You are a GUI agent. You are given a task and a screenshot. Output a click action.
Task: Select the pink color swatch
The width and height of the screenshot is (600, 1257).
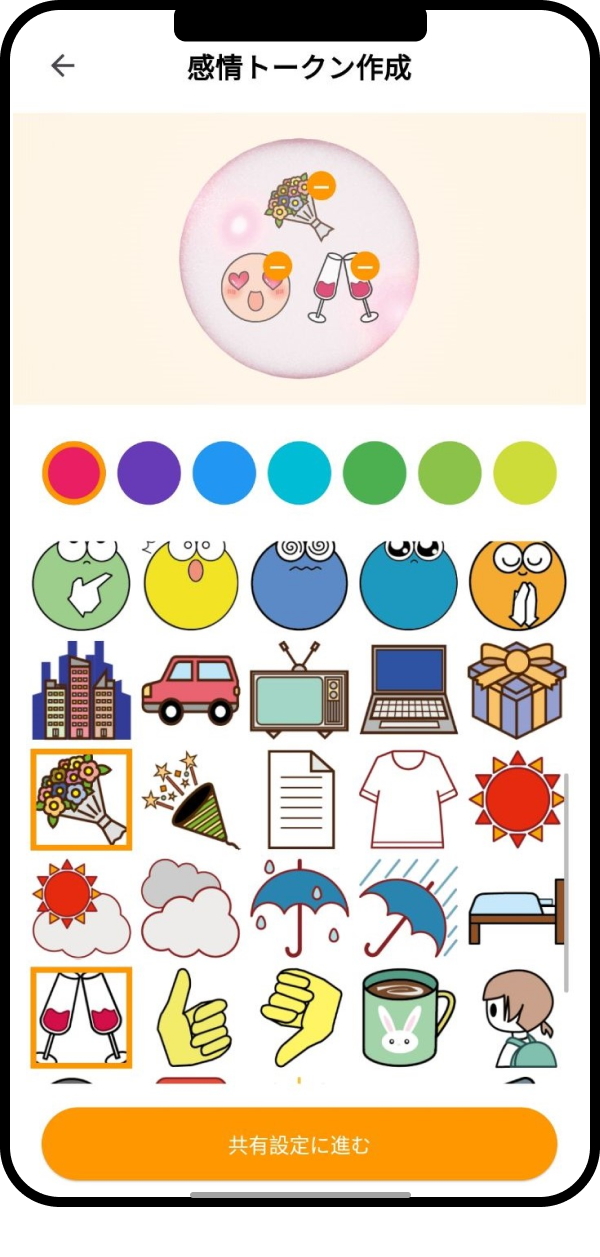coord(74,472)
